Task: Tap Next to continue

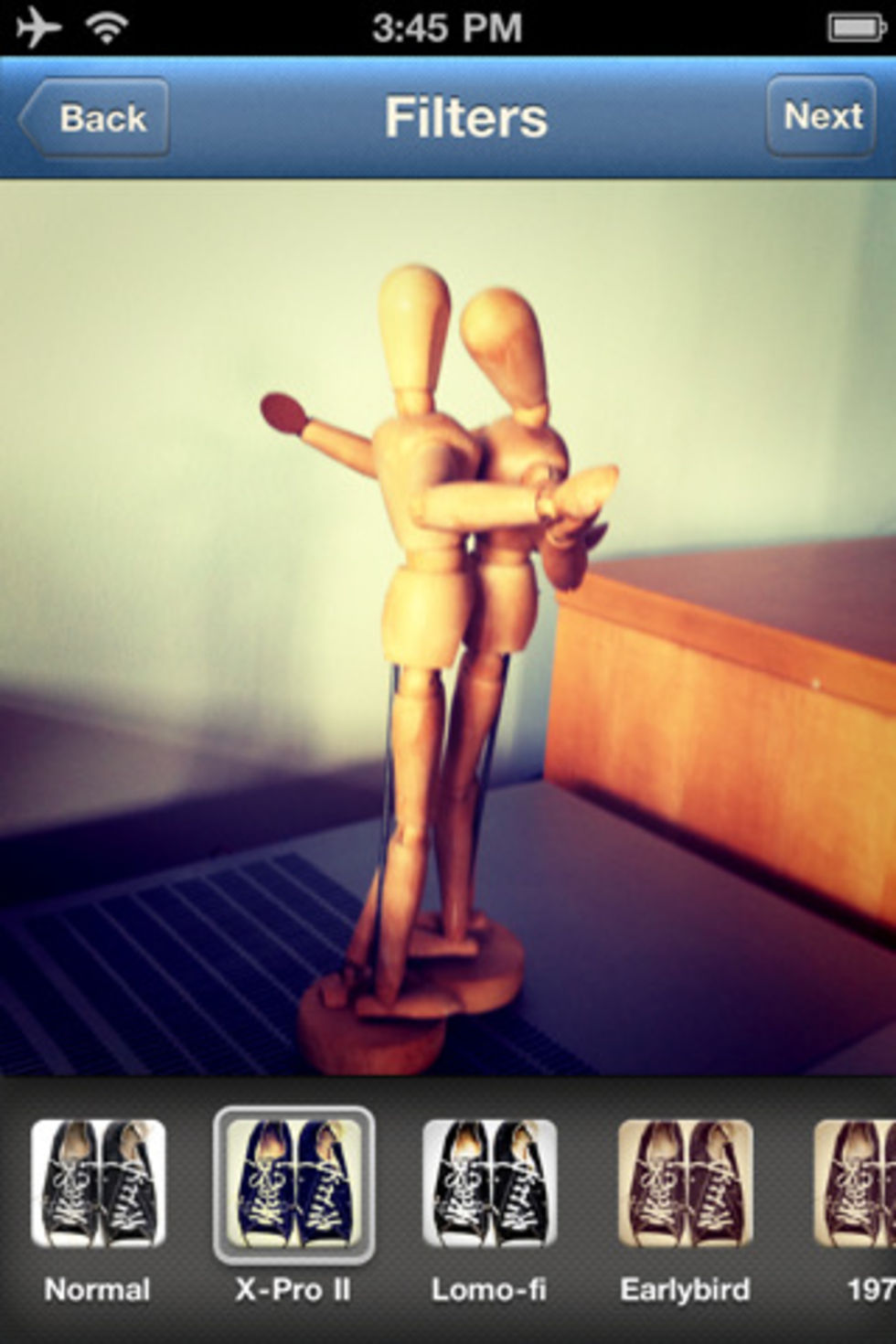Action: (821, 116)
